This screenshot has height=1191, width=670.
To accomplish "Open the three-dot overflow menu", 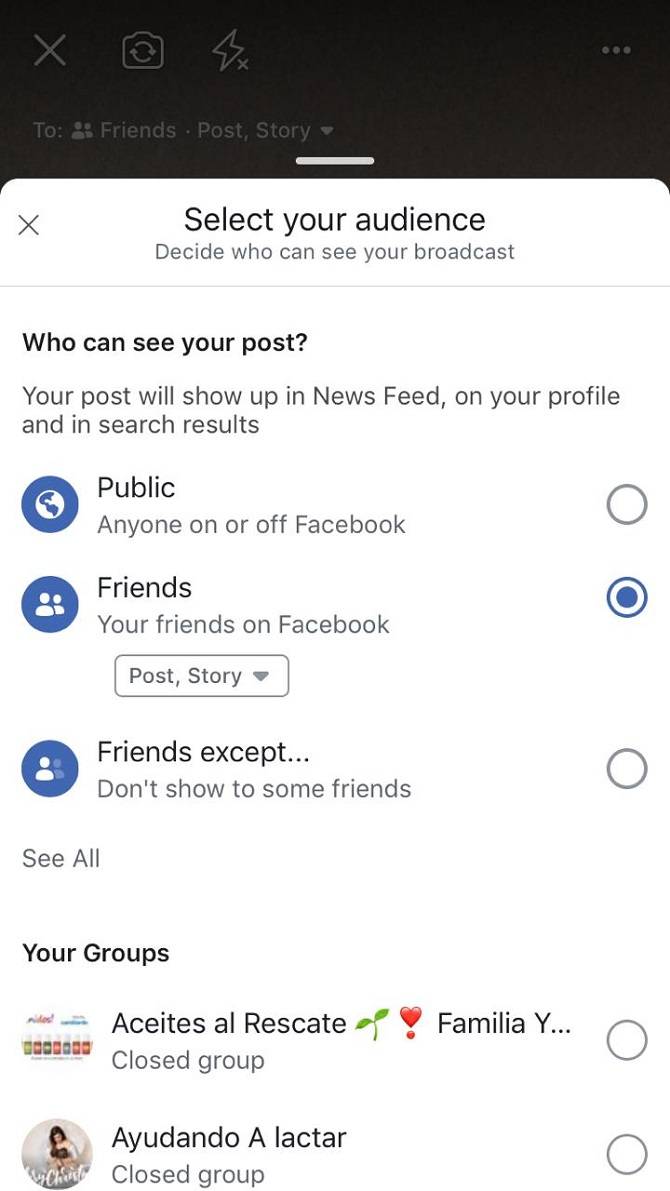I will [616, 50].
